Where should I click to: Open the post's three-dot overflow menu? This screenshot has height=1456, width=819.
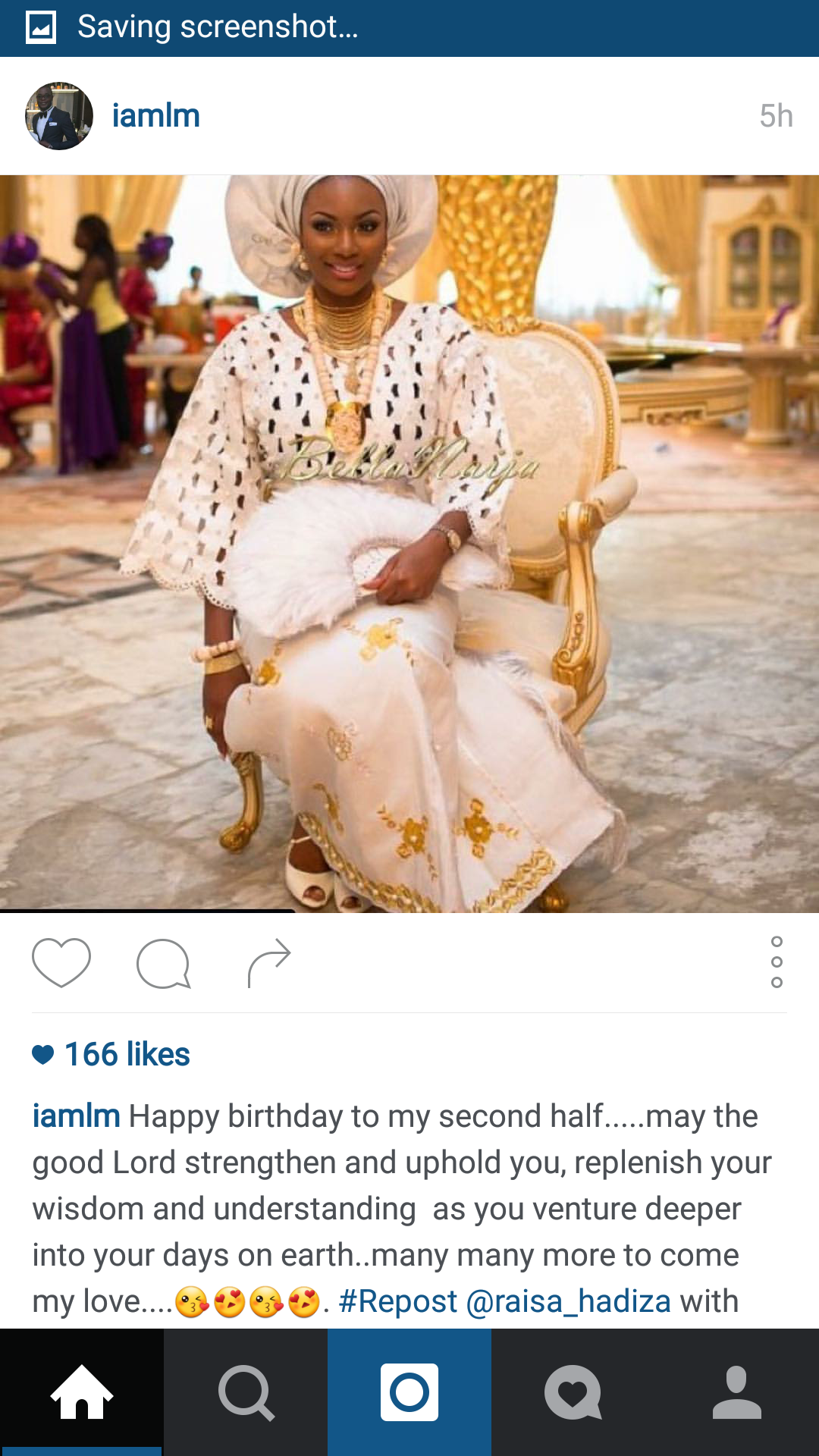(x=777, y=962)
